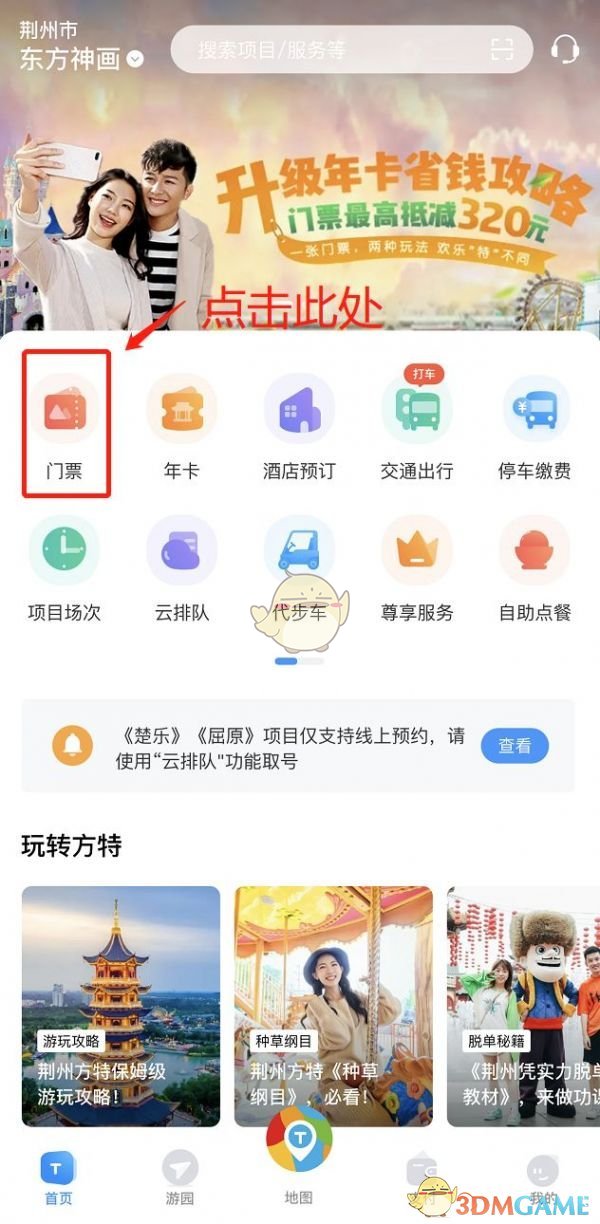Open 自助点餐 self-service ordering

534,565
